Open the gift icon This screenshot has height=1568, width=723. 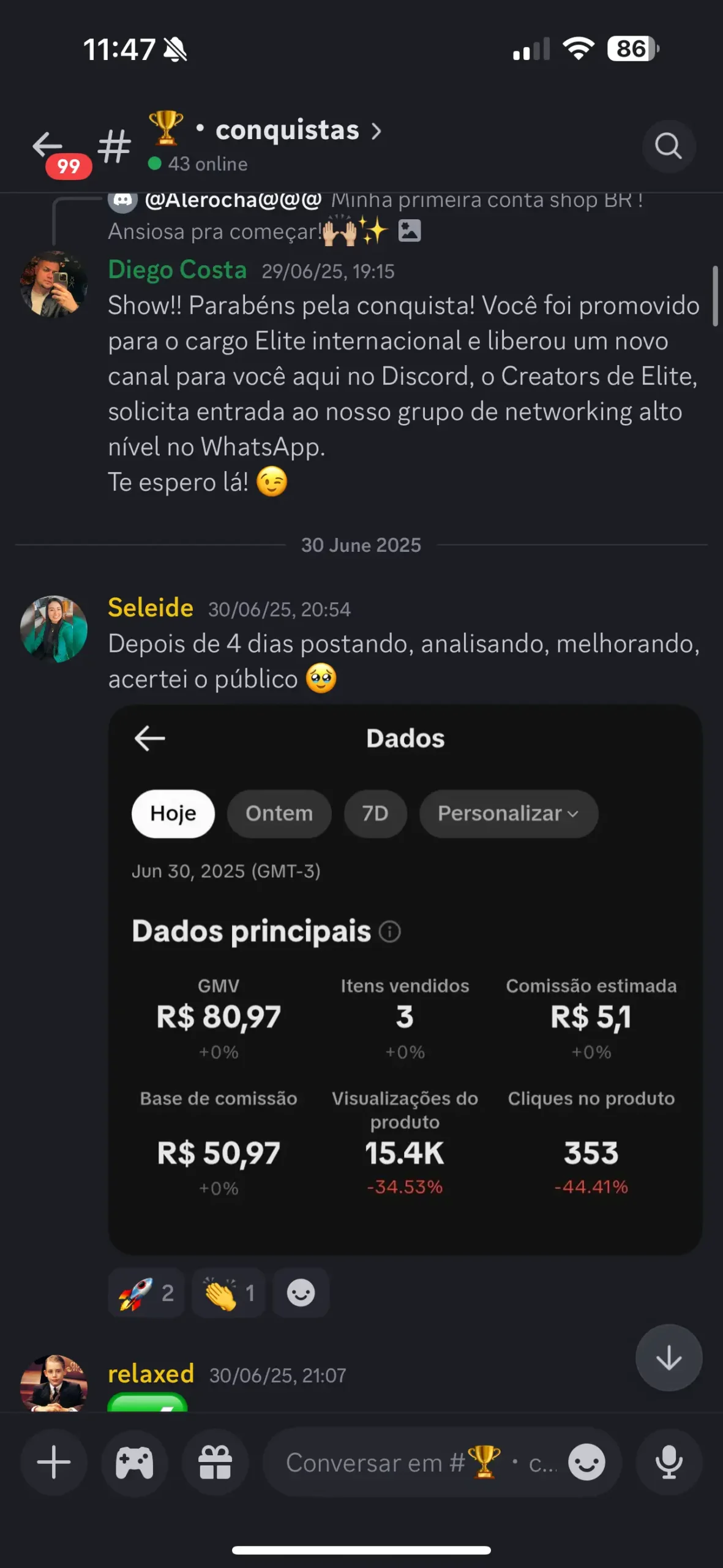click(x=215, y=1462)
